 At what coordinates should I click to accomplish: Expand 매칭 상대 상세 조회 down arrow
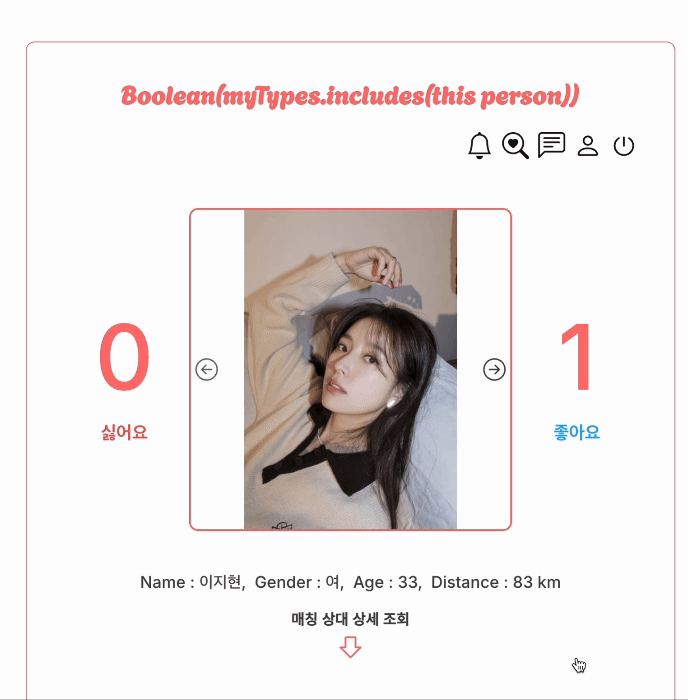pyautogui.click(x=350, y=648)
